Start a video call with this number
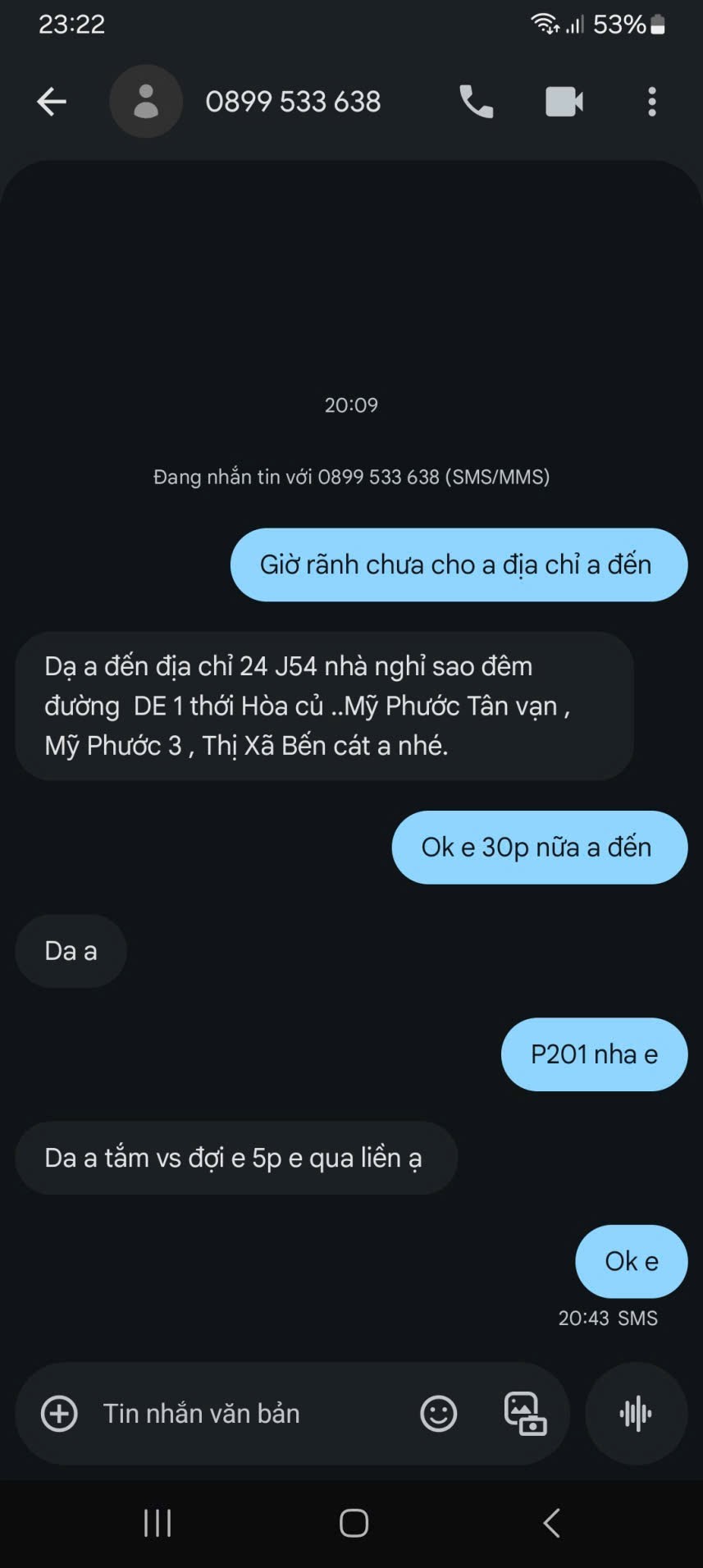The height and width of the screenshot is (1568, 703). 564,102
